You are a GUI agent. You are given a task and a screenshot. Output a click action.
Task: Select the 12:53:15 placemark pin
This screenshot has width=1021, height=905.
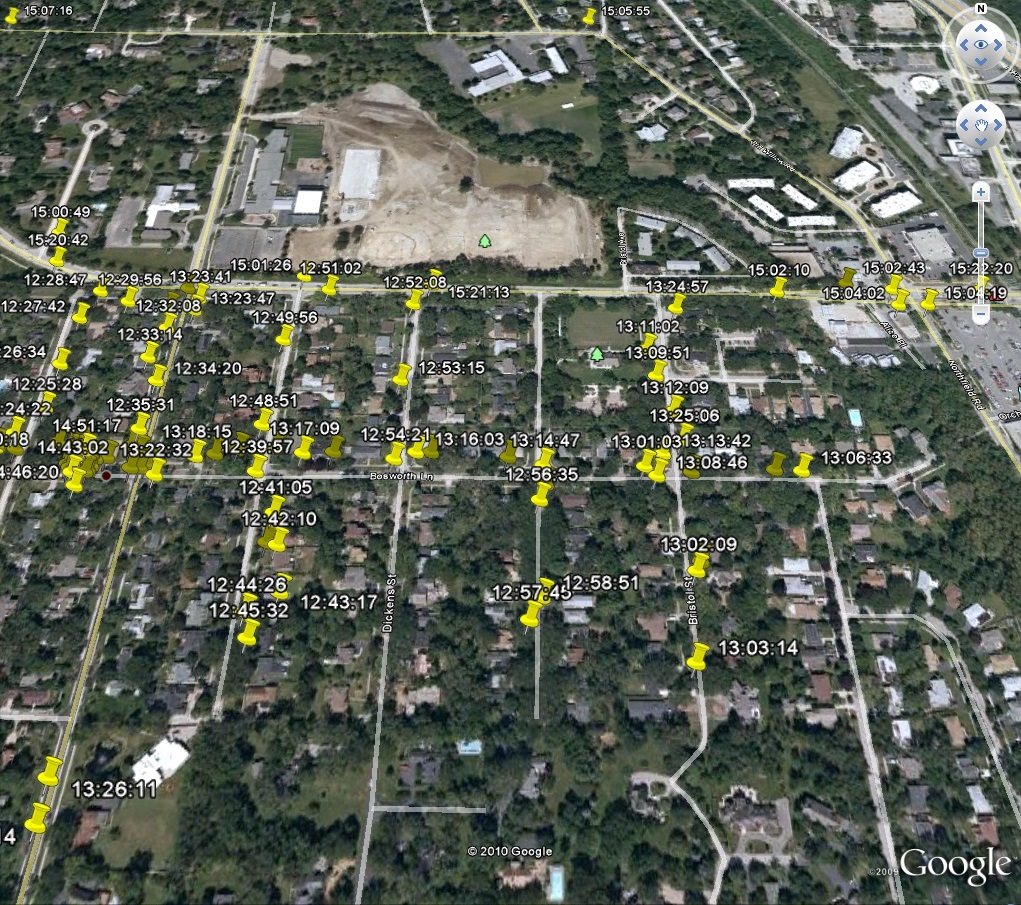tap(402, 375)
